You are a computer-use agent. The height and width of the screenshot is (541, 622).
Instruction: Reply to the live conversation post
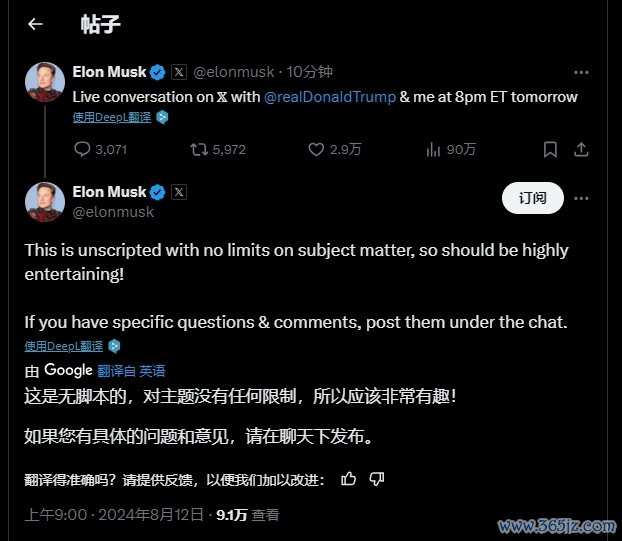pos(83,149)
